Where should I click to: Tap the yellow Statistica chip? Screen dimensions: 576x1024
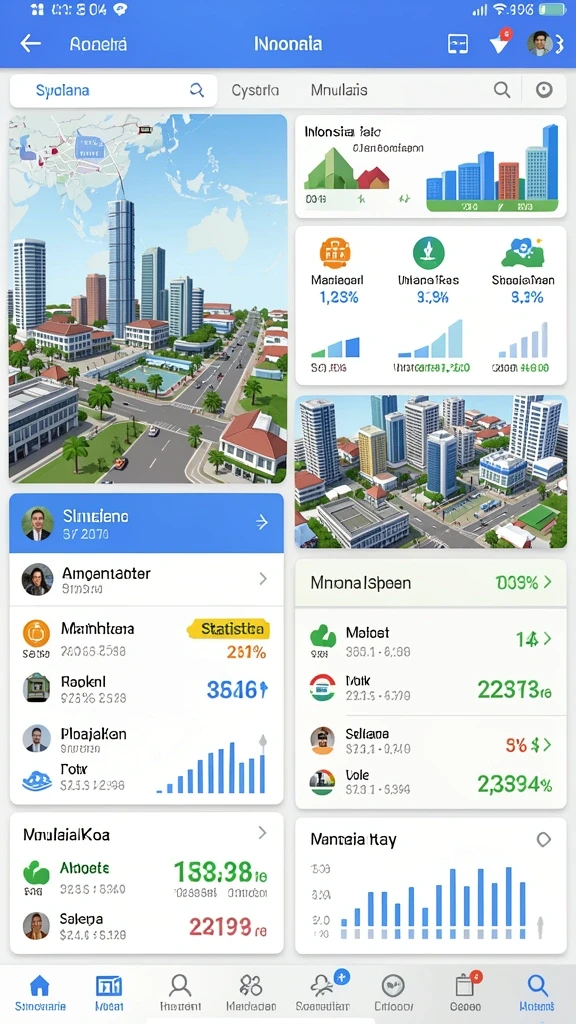coord(228,629)
